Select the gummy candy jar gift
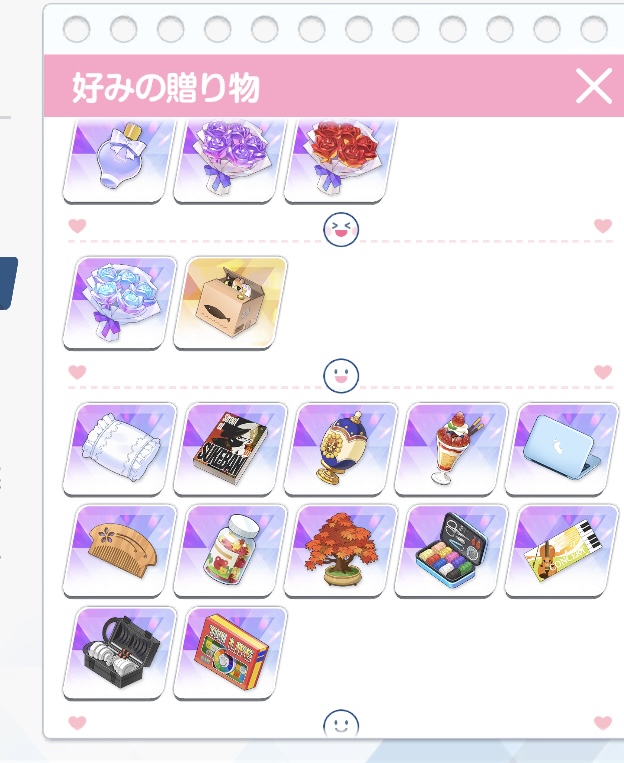The image size is (624, 763). point(230,550)
